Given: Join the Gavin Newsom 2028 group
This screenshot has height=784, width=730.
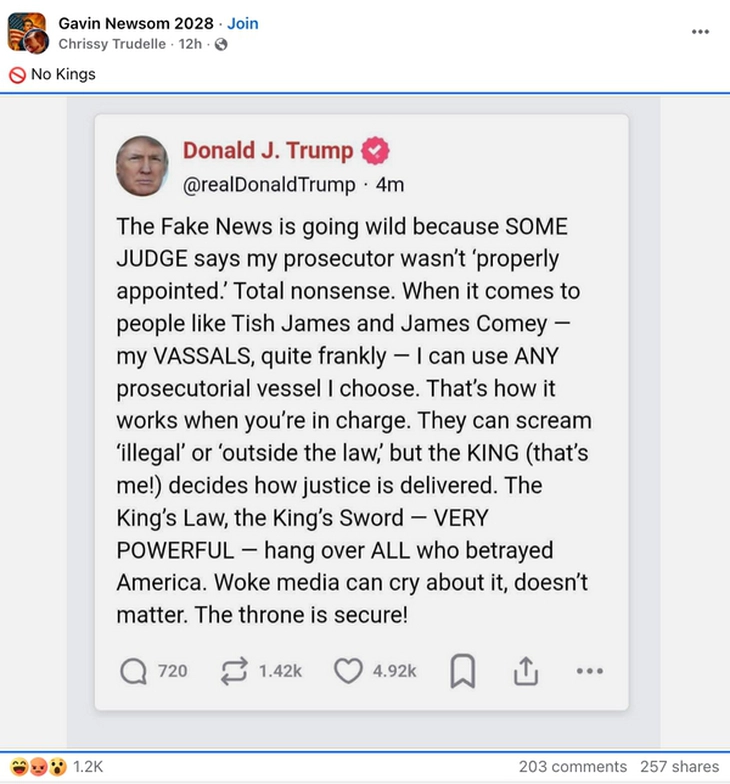Looking at the screenshot, I should tap(241, 23).
